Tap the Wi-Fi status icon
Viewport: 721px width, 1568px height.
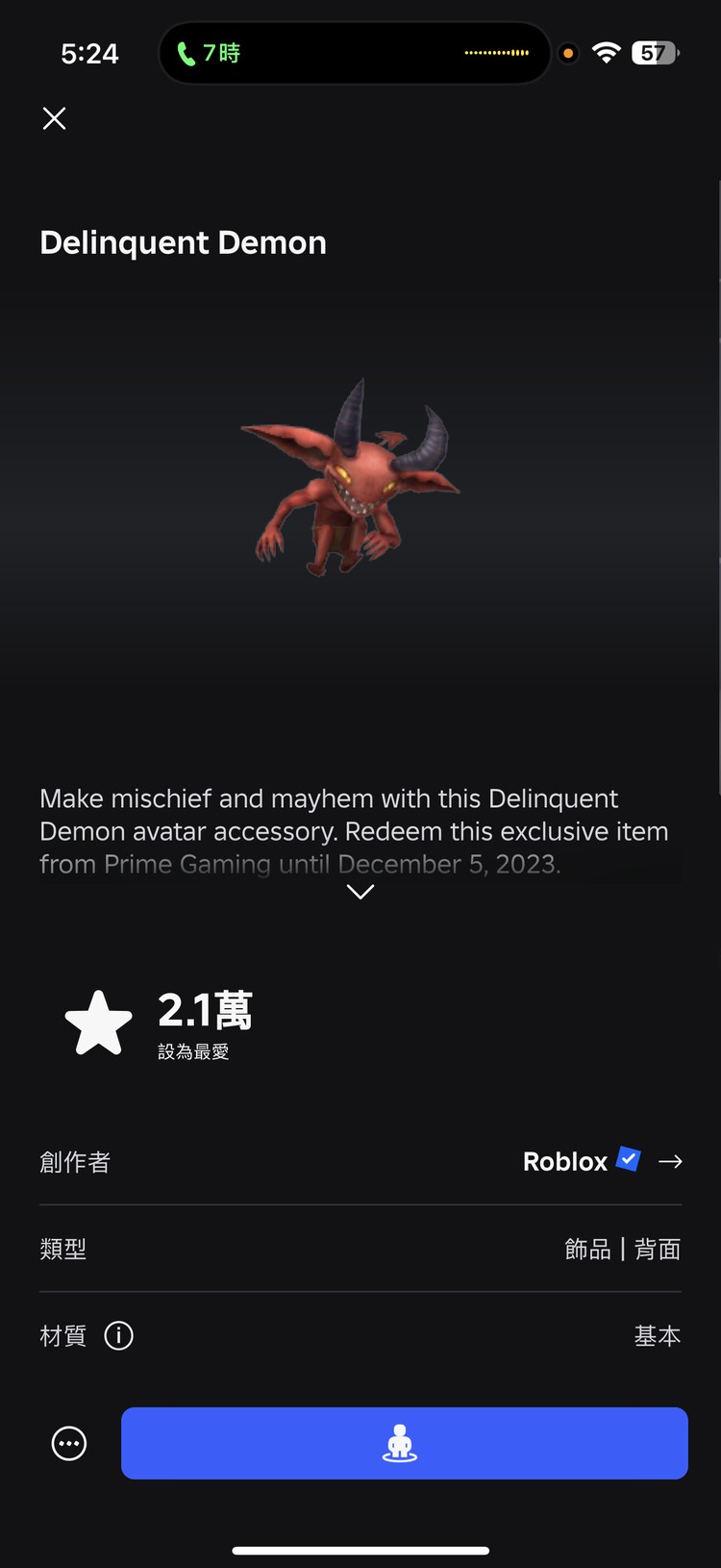[607, 52]
